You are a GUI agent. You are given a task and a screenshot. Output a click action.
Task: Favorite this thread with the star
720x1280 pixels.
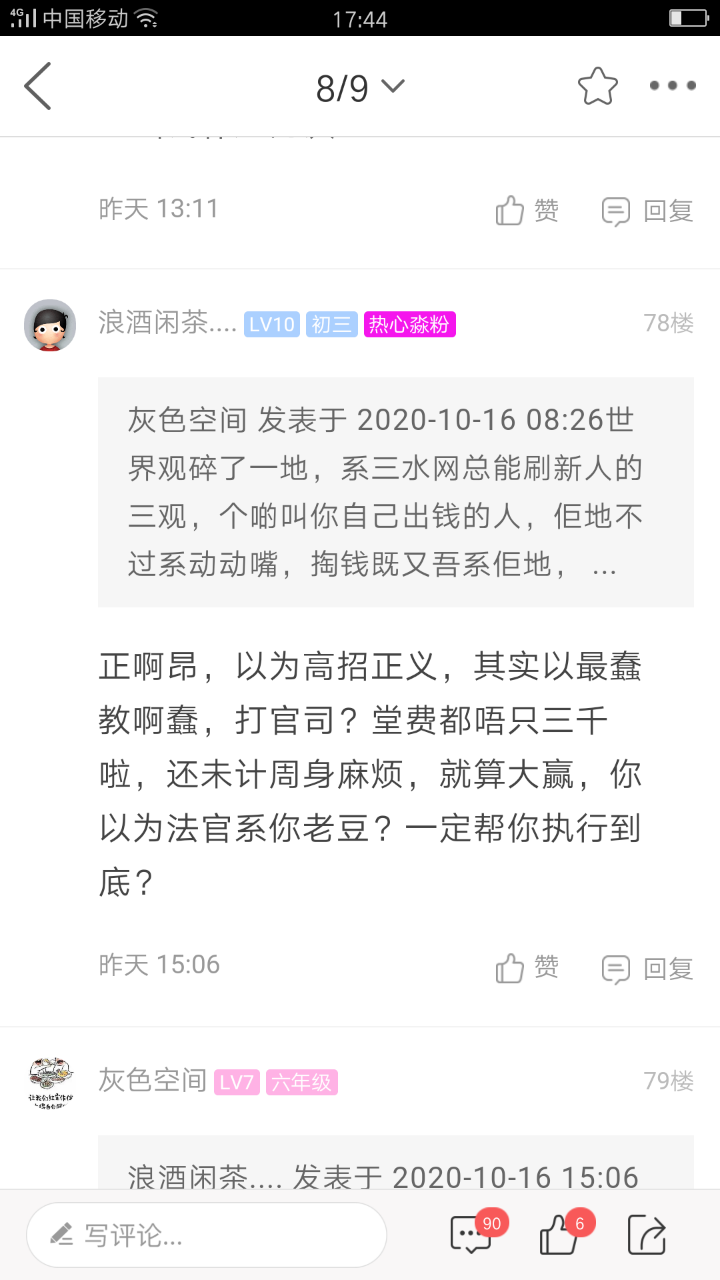597,87
